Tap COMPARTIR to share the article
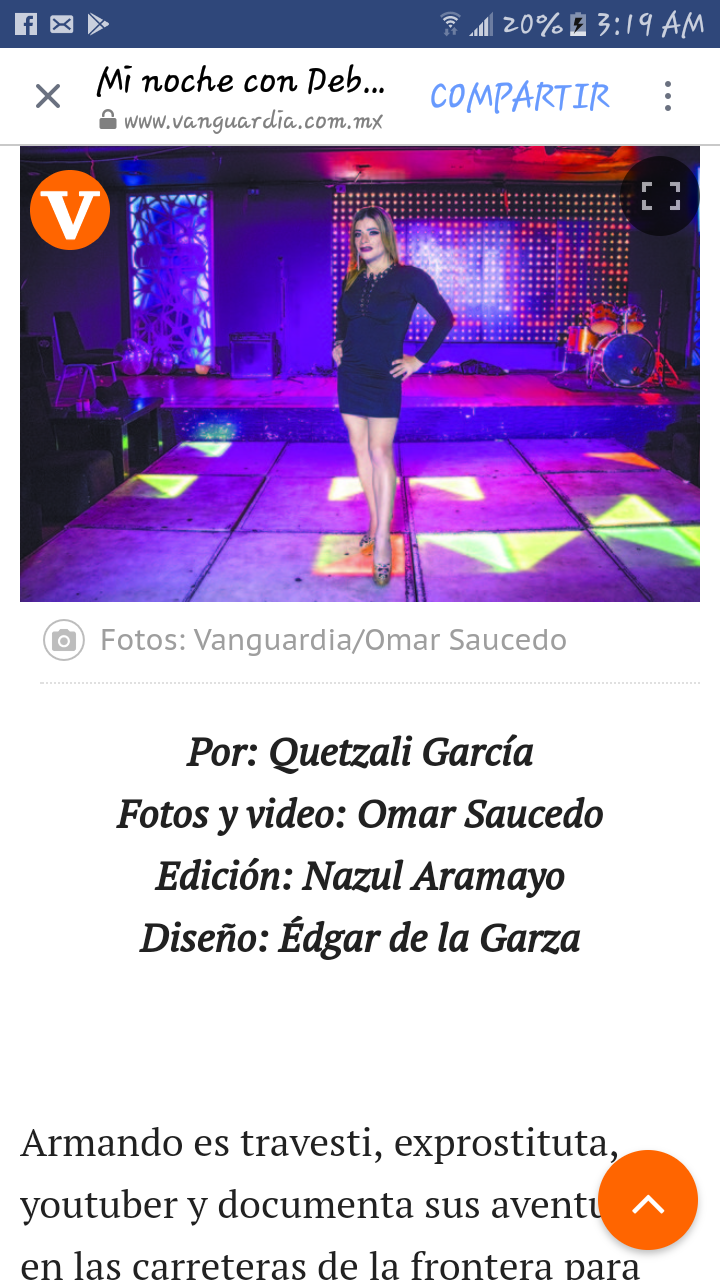The height and width of the screenshot is (1280, 720). coord(519,96)
